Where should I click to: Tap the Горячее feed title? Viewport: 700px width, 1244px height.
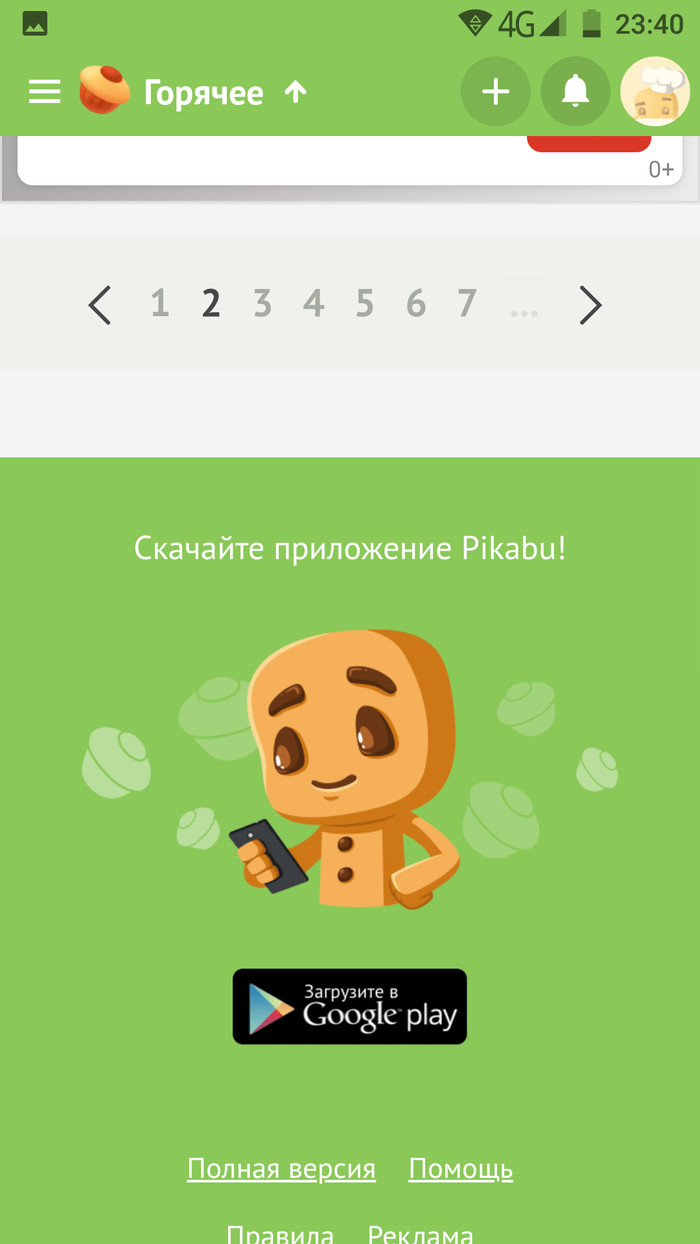pos(204,93)
